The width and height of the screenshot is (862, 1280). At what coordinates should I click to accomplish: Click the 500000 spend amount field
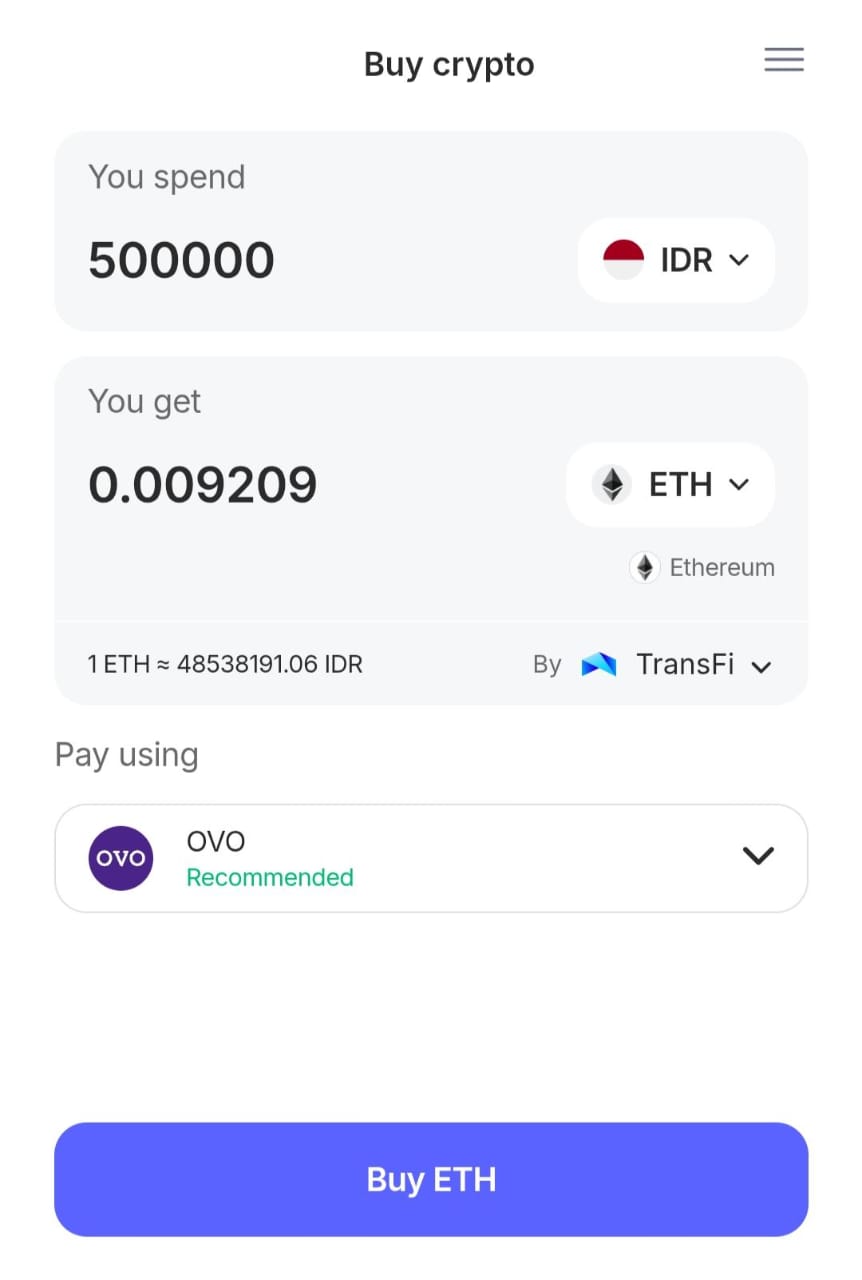tap(181, 259)
